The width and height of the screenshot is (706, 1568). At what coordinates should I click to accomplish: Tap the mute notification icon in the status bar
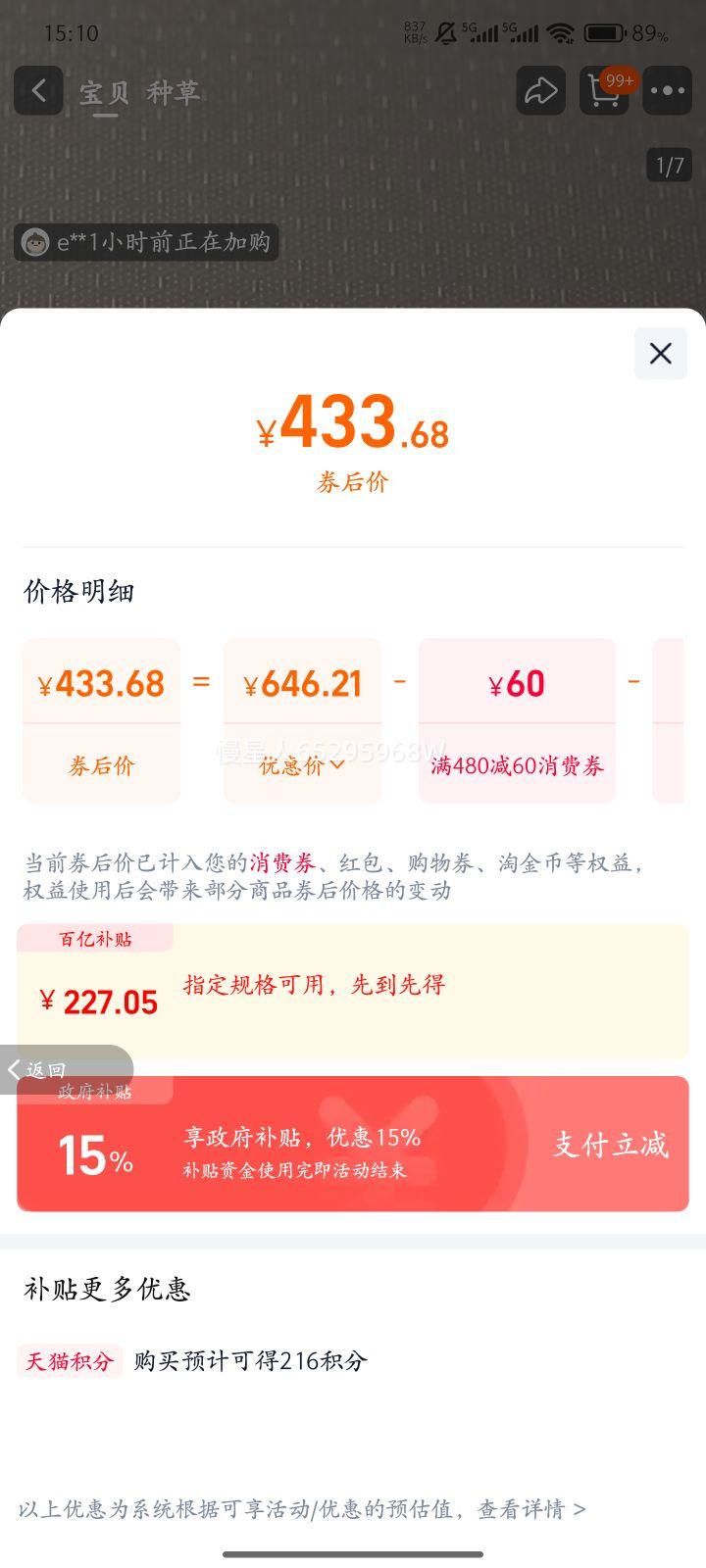click(x=444, y=32)
